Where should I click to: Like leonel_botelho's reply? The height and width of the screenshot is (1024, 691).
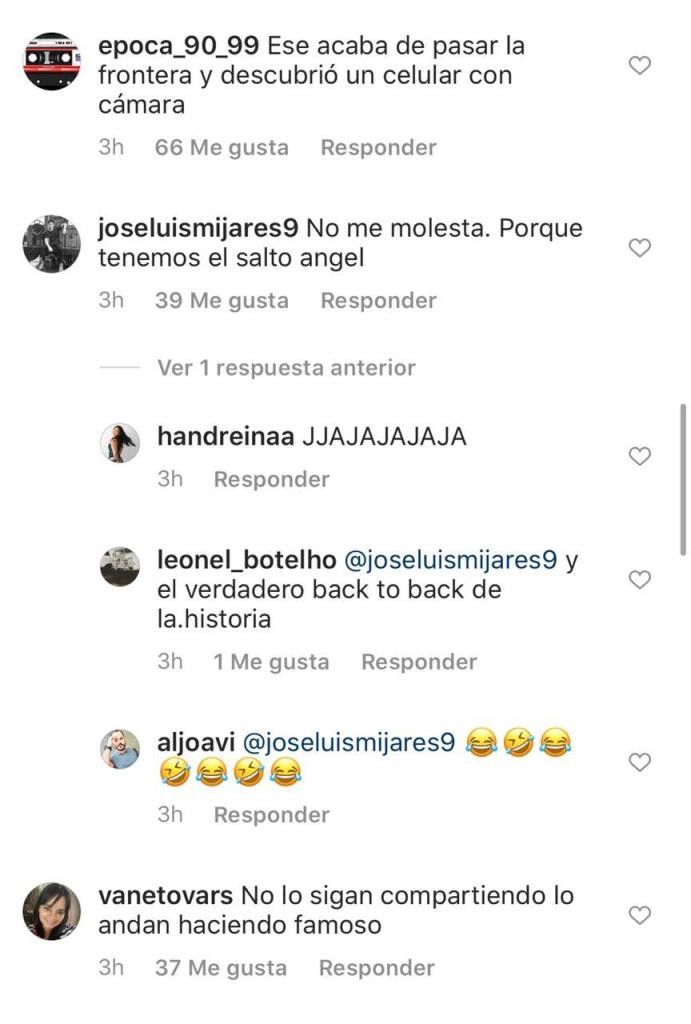[x=639, y=579]
